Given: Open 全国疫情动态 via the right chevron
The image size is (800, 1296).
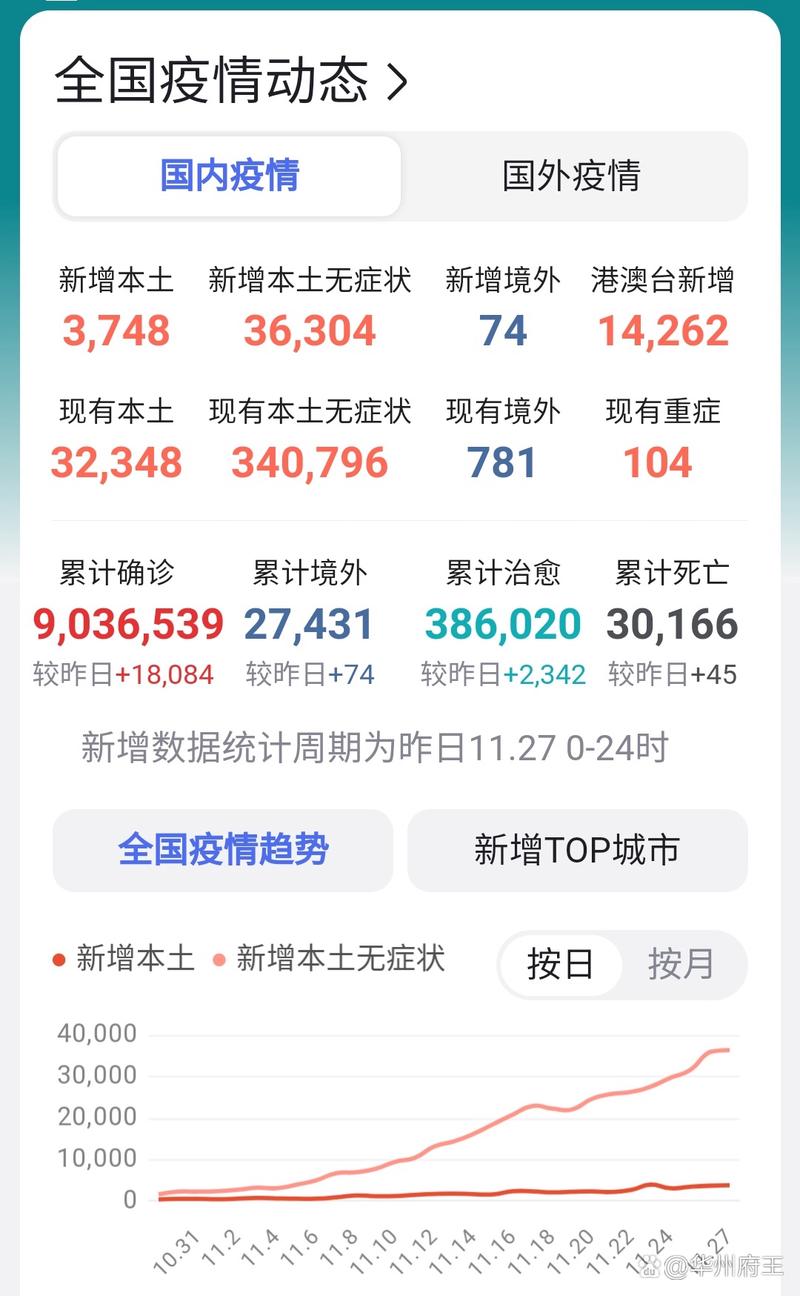Looking at the screenshot, I should [x=397, y=83].
